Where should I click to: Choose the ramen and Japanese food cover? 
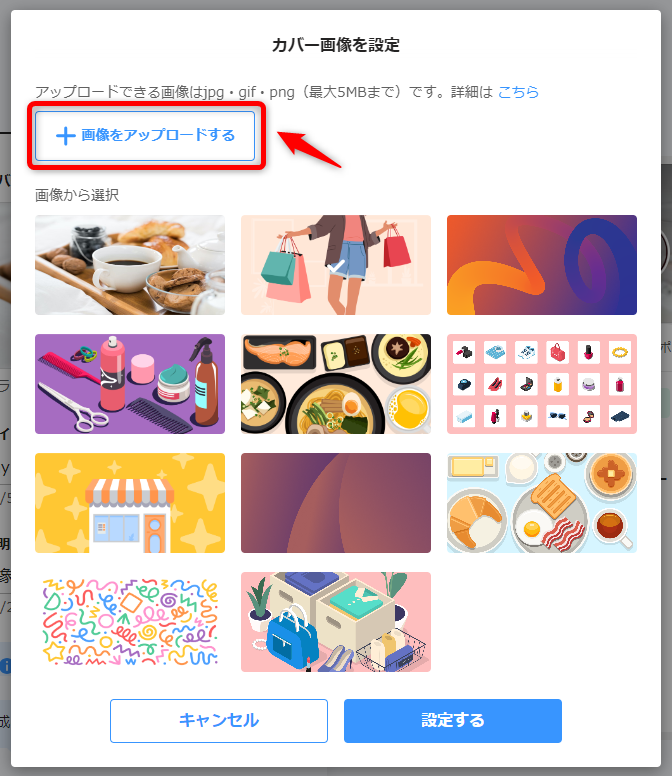[x=336, y=384]
